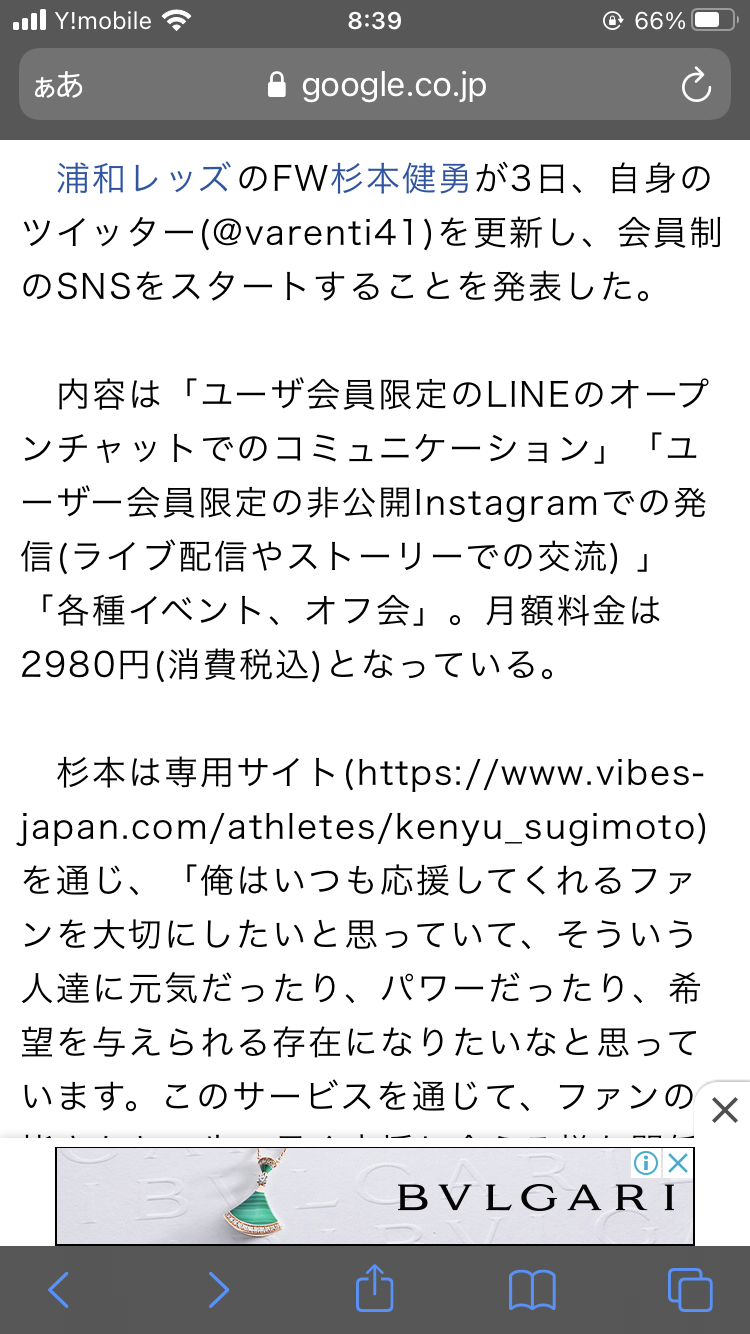The width and height of the screenshot is (750, 1334).
Task: Show all open tabs
Action: point(690,1290)
